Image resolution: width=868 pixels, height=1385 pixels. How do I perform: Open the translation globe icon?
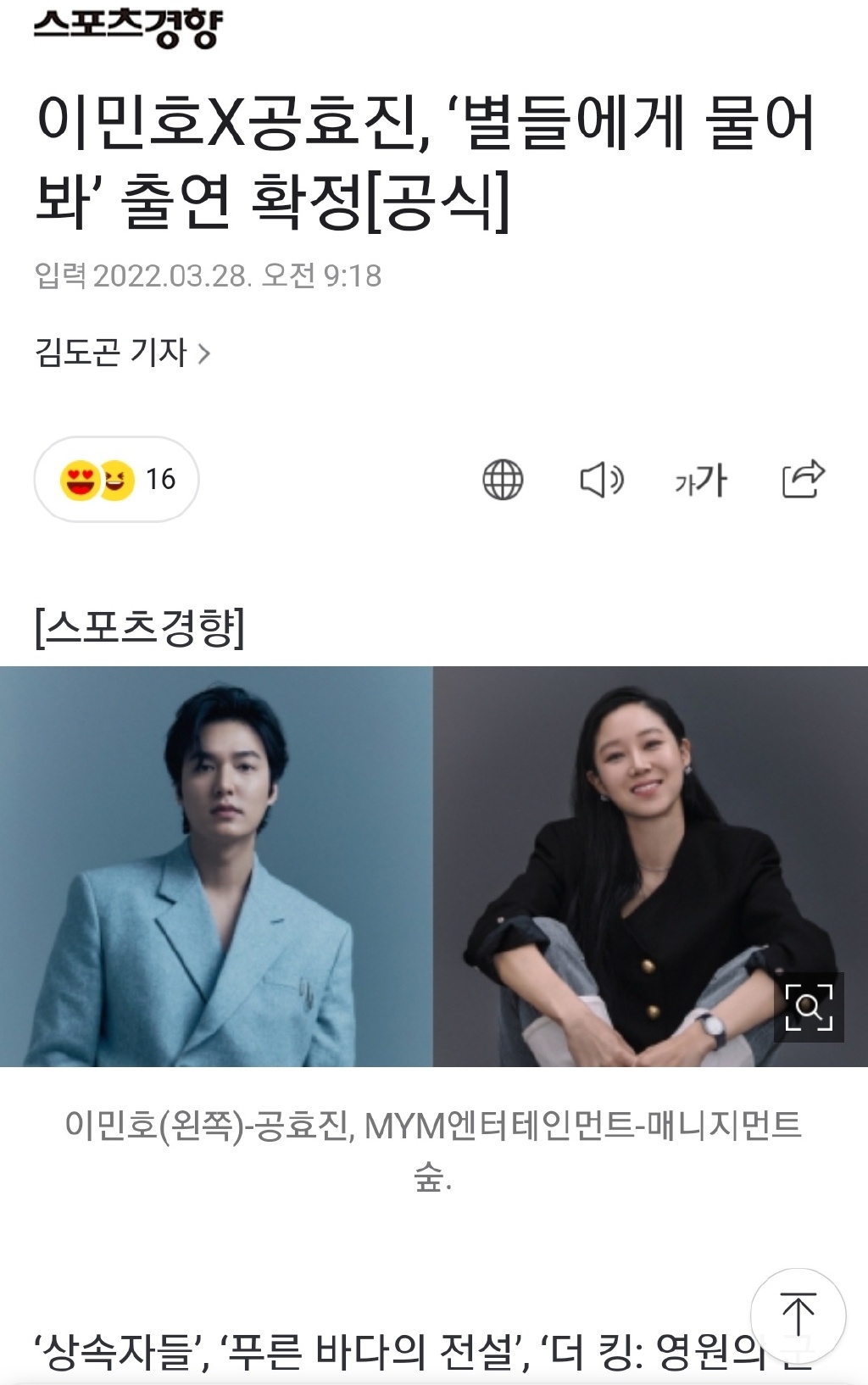503,481
